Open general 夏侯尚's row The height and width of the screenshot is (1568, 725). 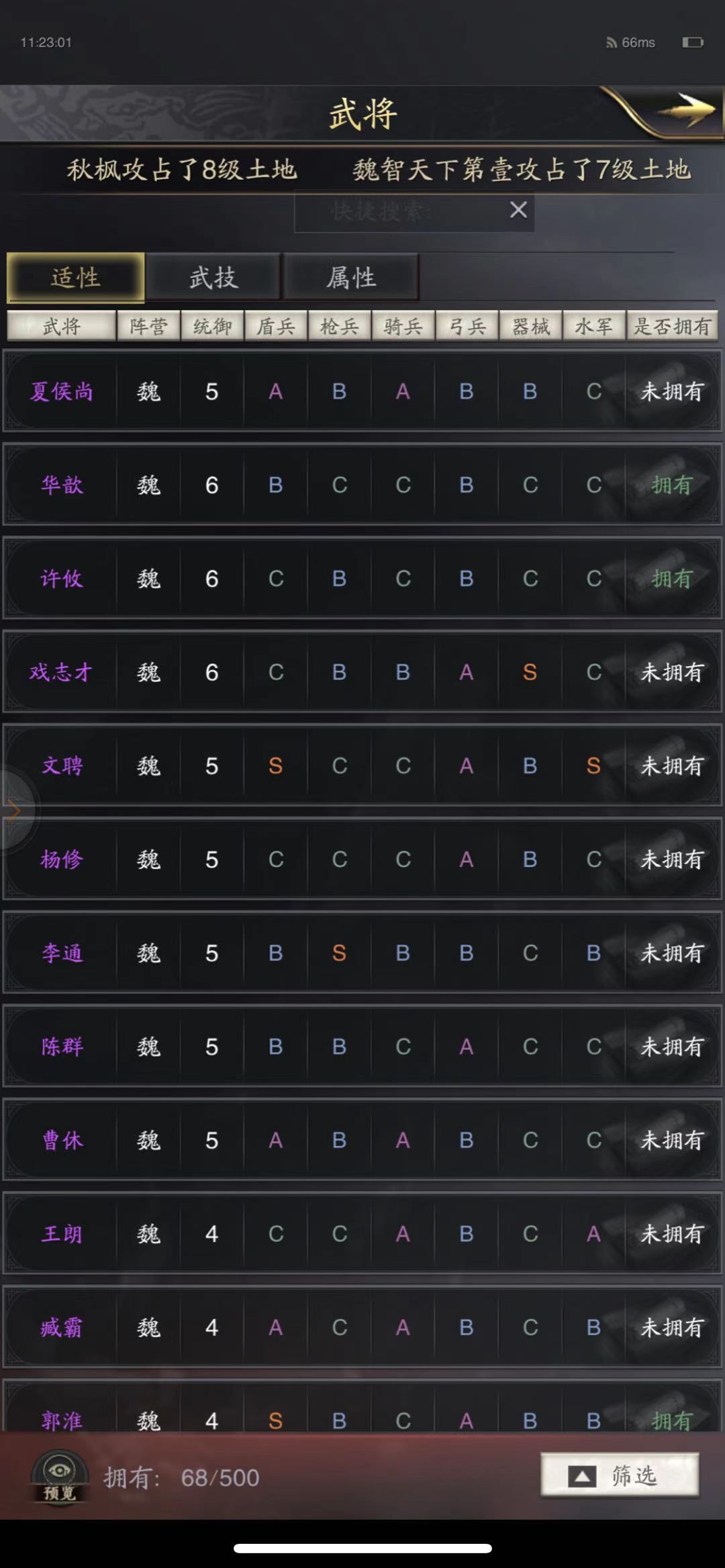click(x=362, y=391)
